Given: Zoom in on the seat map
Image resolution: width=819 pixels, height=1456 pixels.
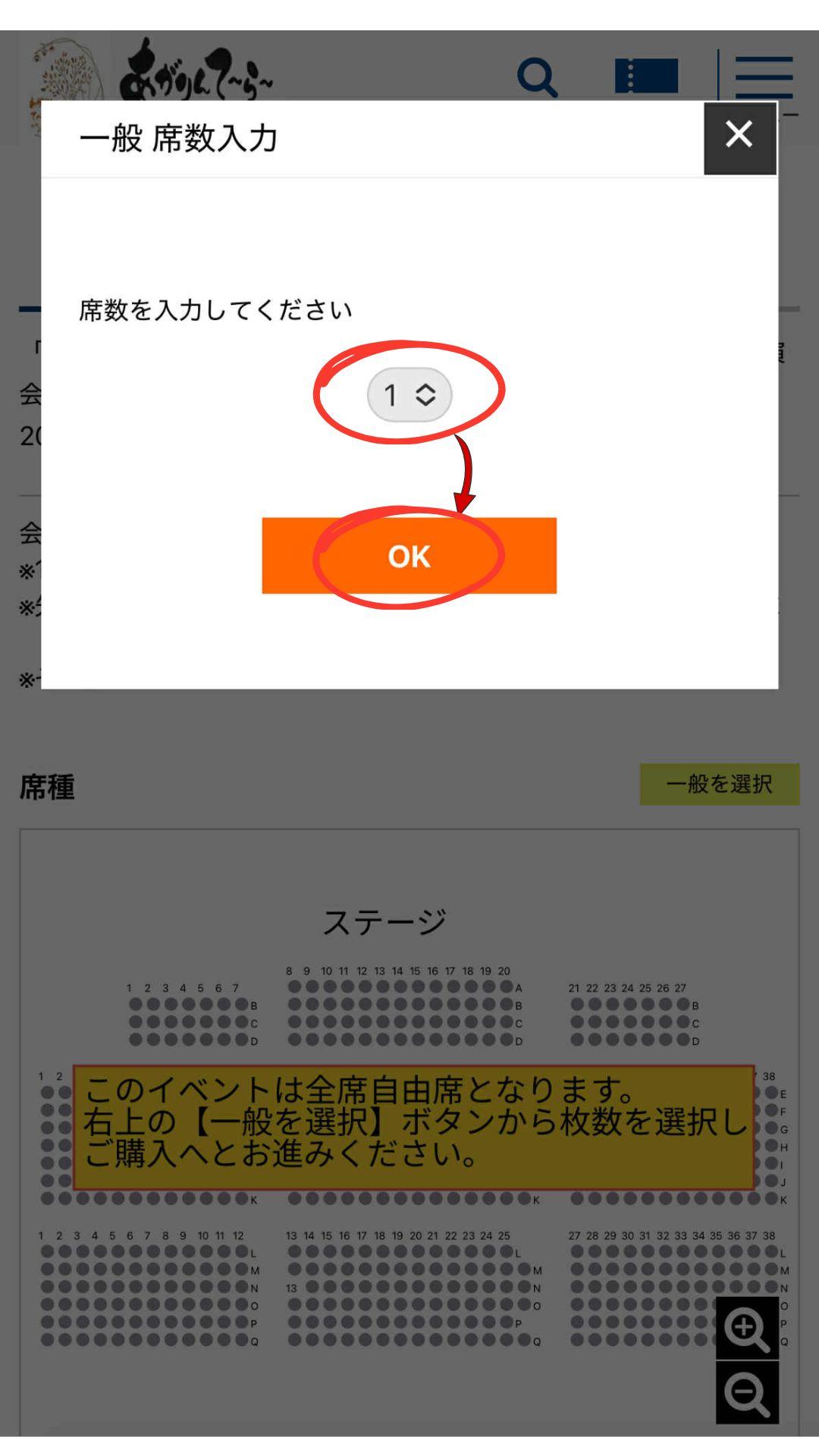Looking at the screenshot, I should pos(748,1328).
